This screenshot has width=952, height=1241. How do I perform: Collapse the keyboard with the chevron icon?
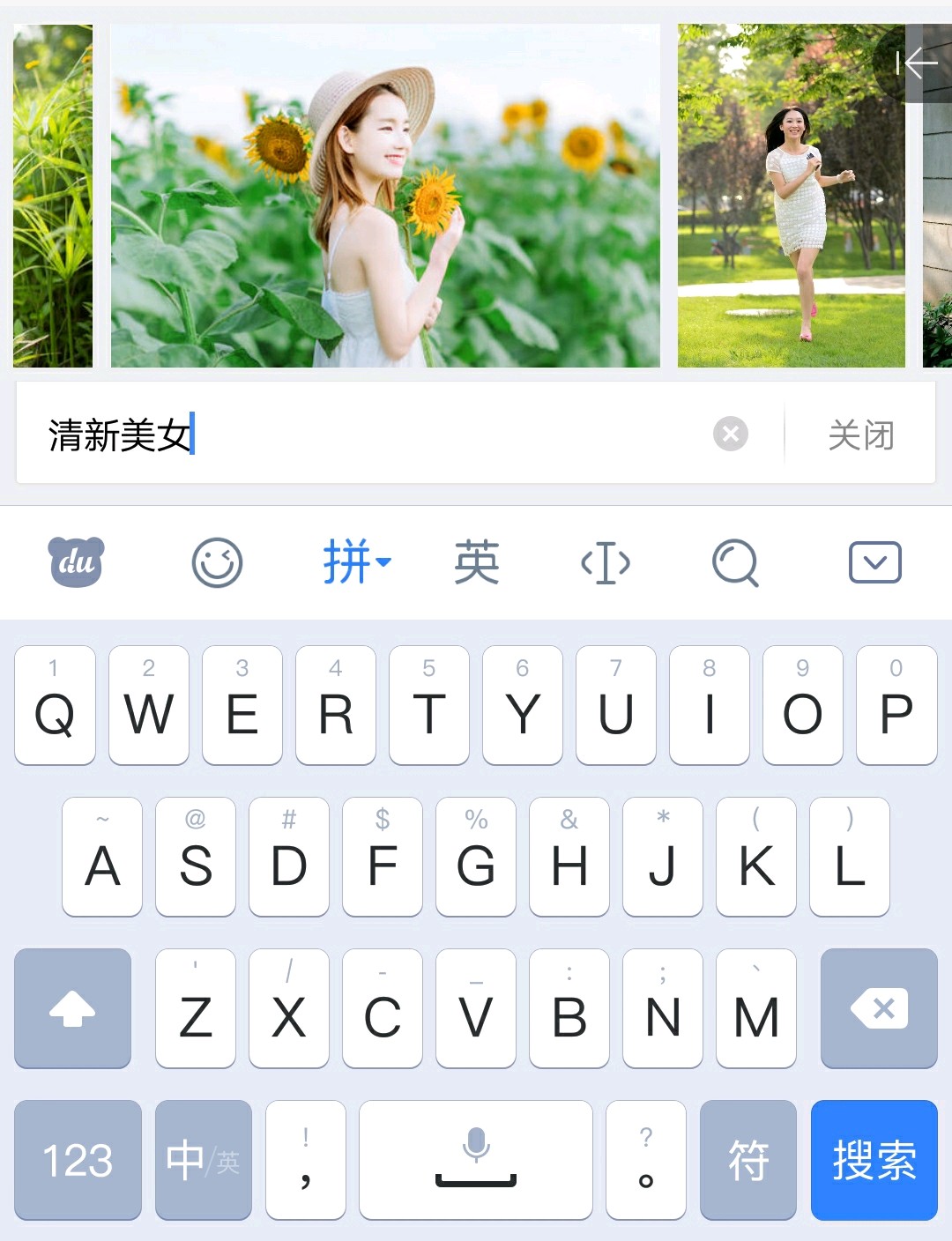[874, 562]
